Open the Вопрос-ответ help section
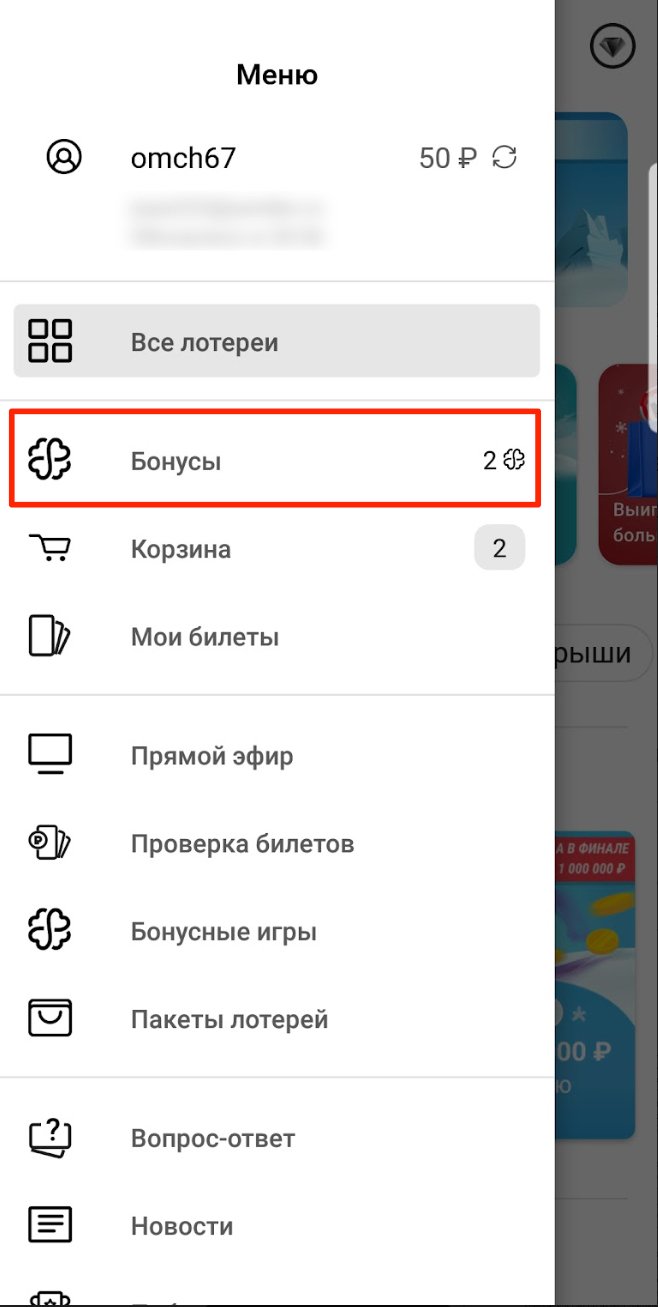The width and height of the screenshot is (658, 1307). pyautogui.click(x=276, y=1138)
